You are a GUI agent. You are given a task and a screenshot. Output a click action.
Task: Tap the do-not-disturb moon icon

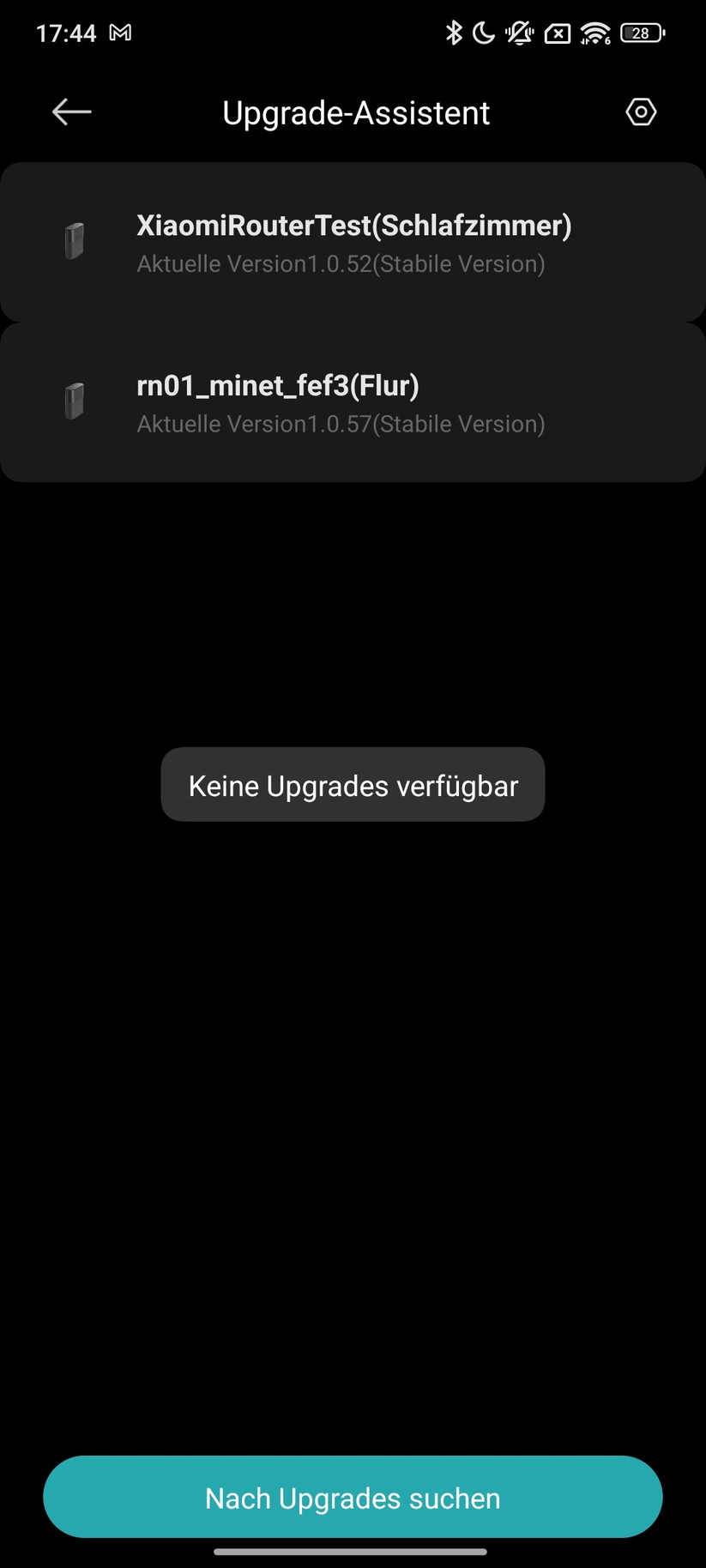[x=482, y=32]
